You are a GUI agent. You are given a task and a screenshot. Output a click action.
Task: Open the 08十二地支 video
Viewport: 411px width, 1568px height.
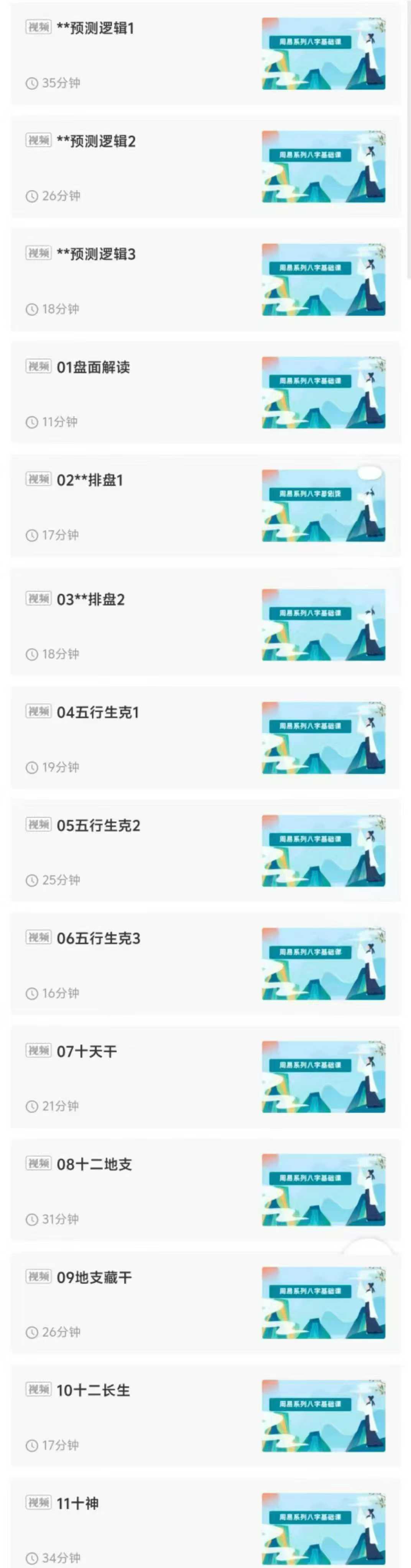click(x=94, y=1165)
